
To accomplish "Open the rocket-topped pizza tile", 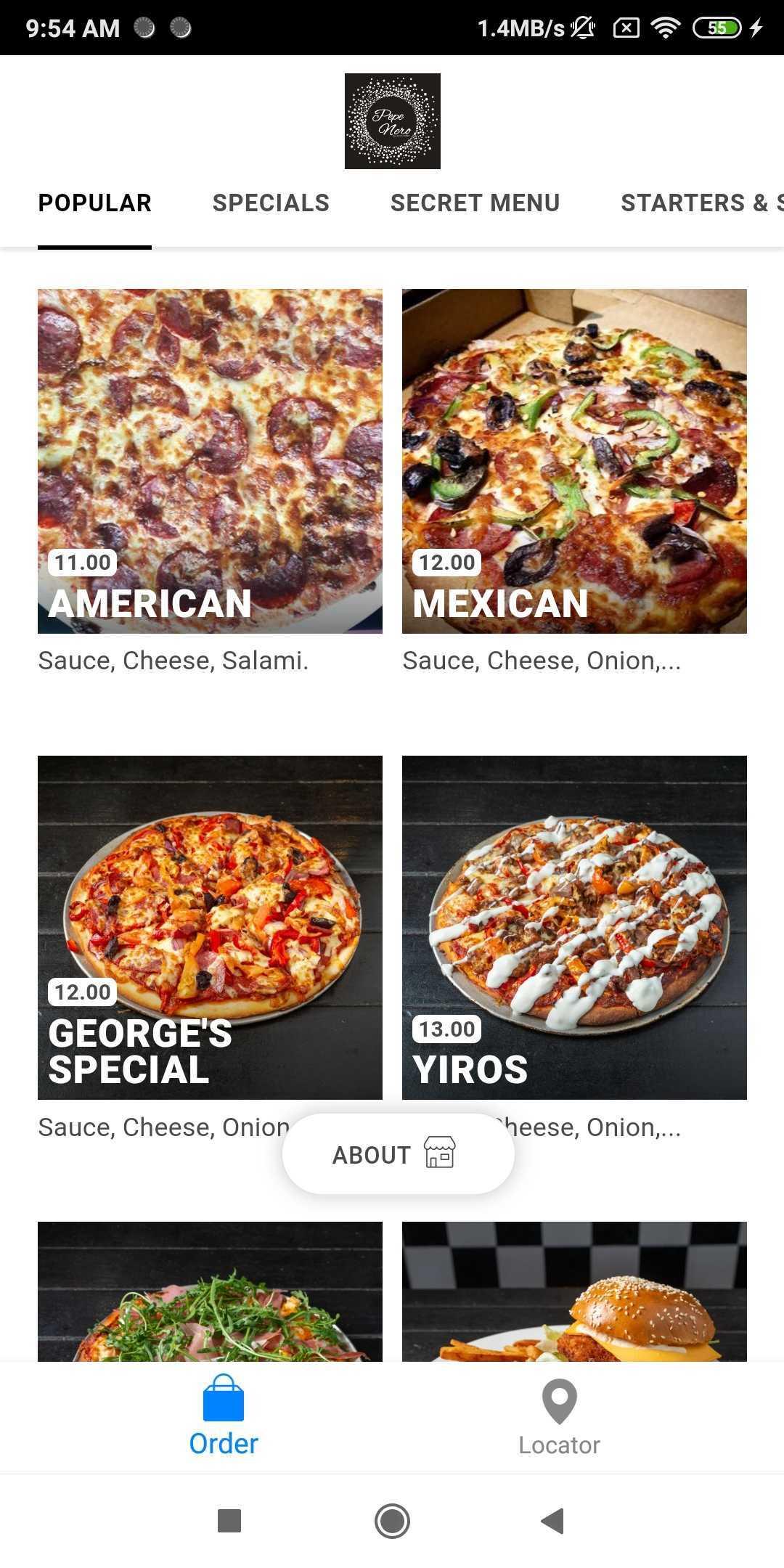I will click(210, 1291).
